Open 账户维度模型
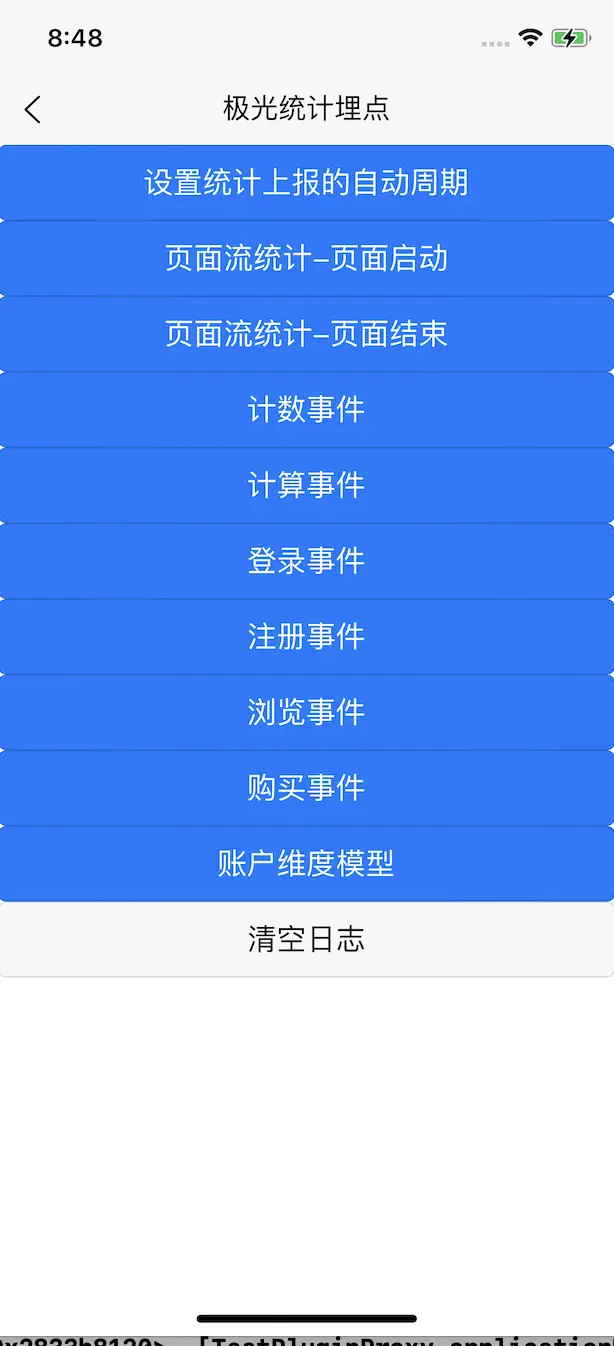This screenshot has height=1346, width=614. tap(307, 864)
